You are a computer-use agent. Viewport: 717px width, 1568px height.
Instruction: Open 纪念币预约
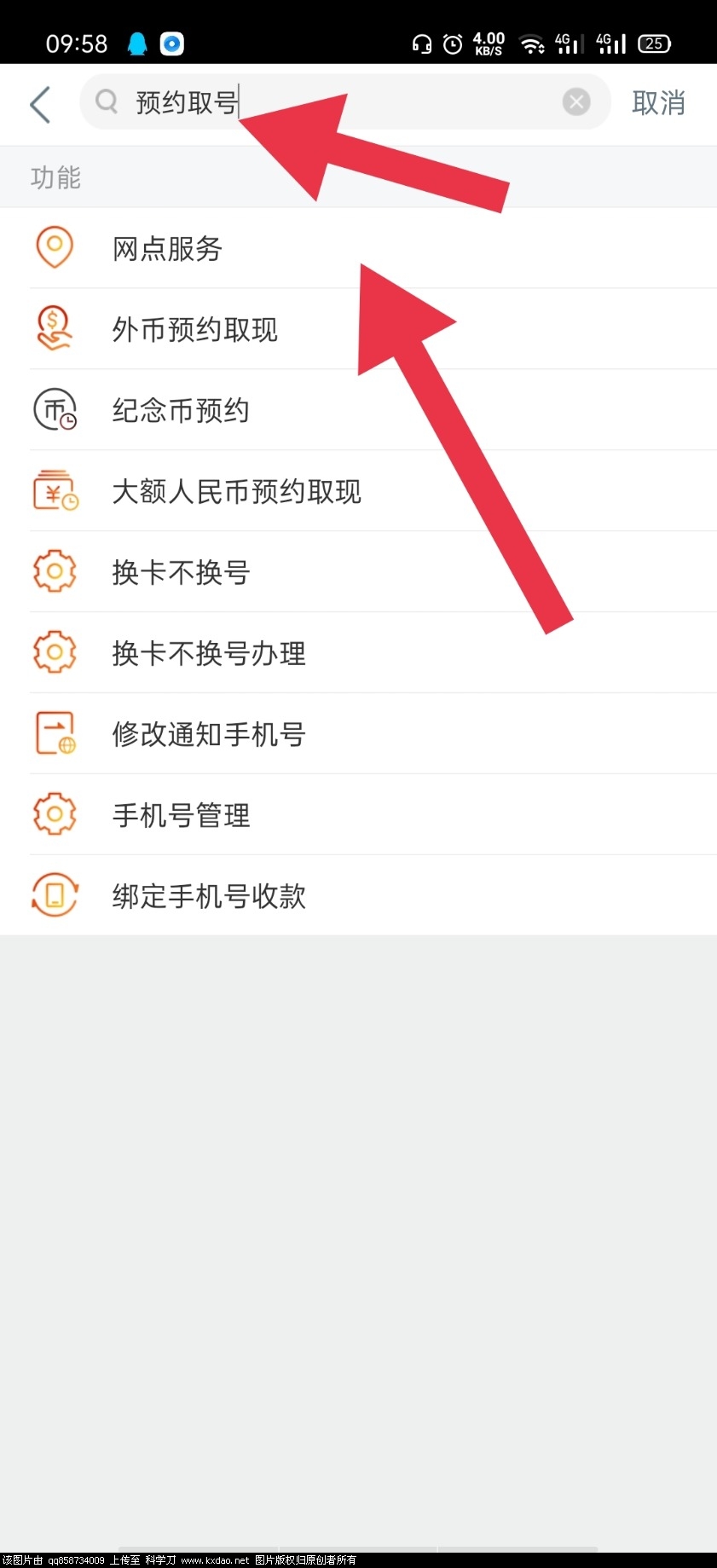click(x=181, y=411)
